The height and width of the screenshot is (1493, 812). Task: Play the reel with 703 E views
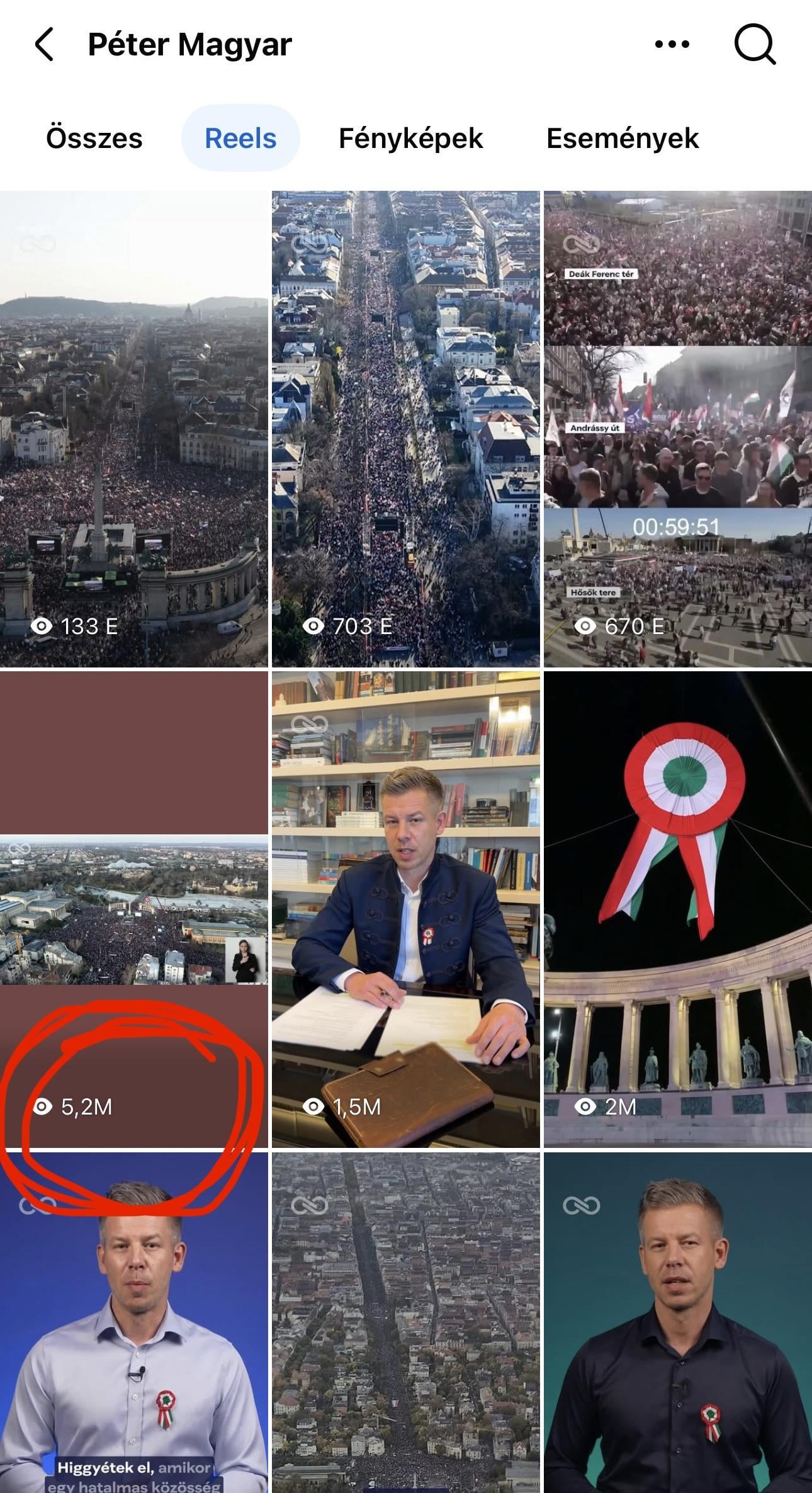405,428
